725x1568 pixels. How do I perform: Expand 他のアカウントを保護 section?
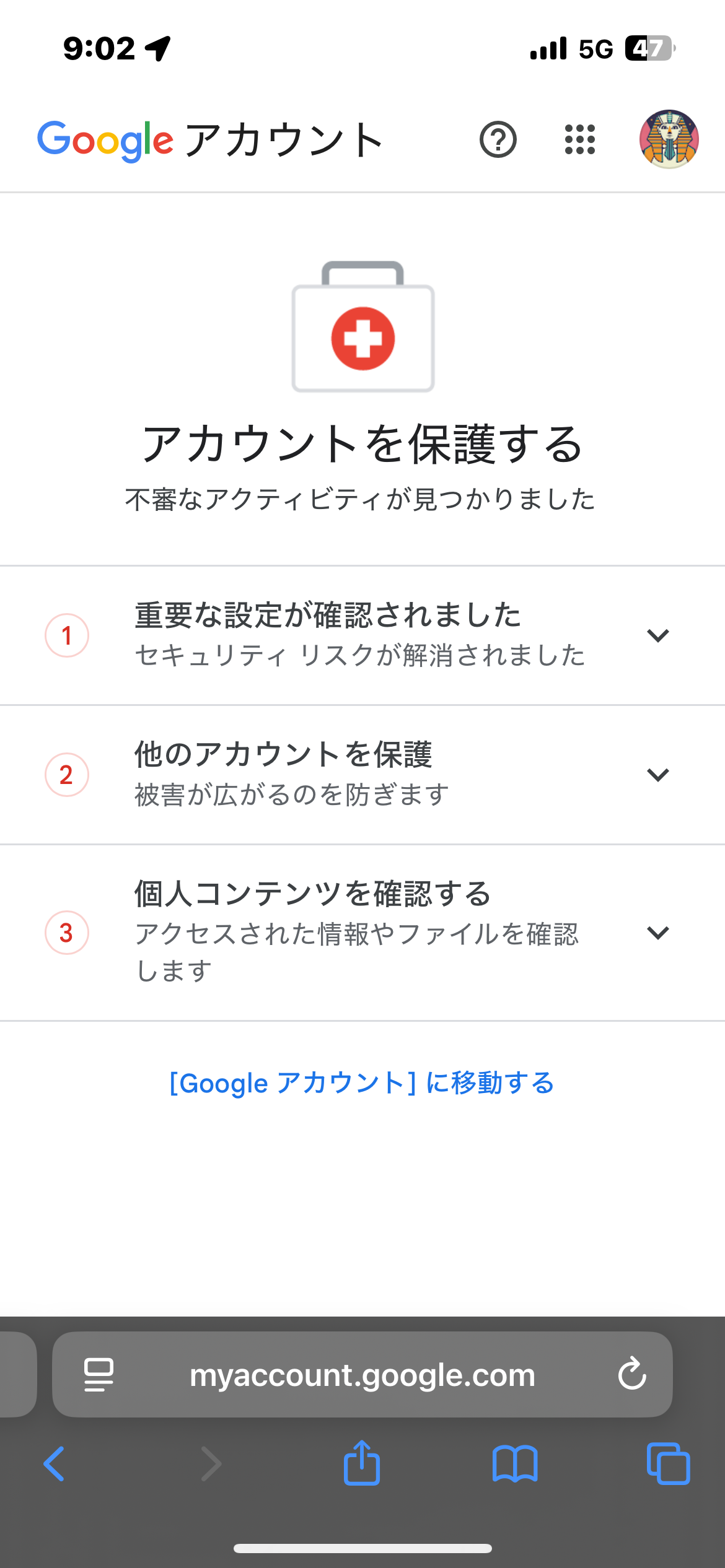pyautogui.click(x=657, y=775)
